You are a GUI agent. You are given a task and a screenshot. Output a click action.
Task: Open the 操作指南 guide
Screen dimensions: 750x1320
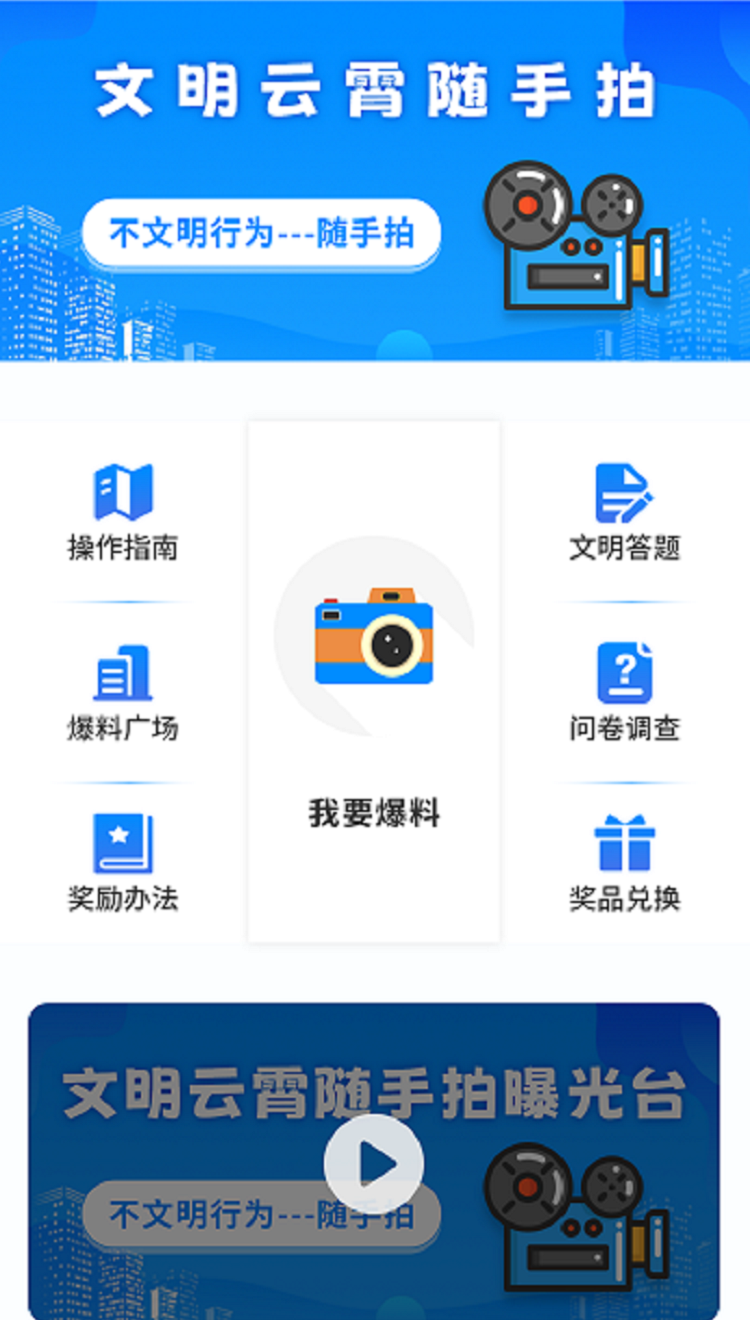123,512
